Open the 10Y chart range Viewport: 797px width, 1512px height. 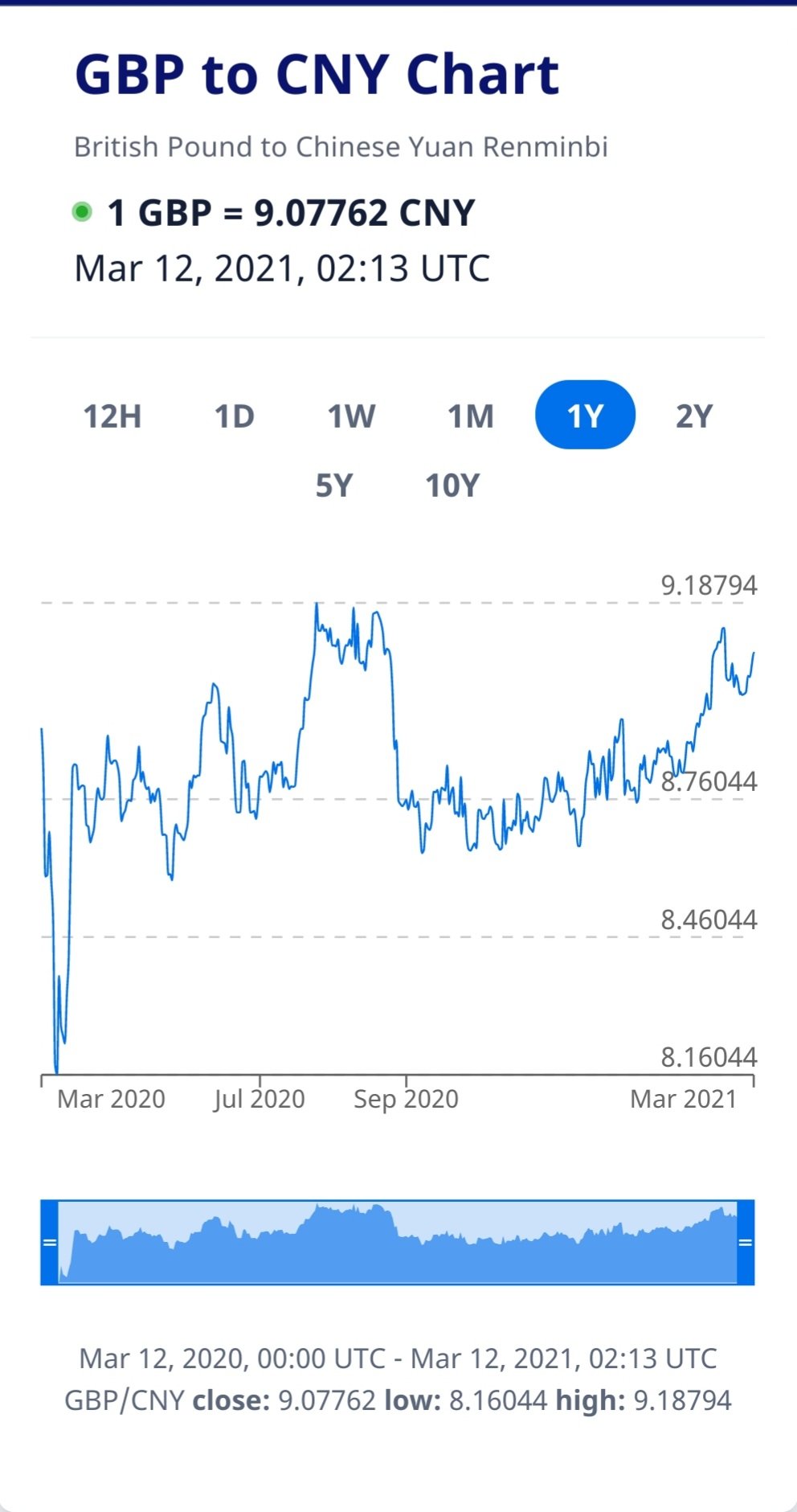tap(452, 486)
